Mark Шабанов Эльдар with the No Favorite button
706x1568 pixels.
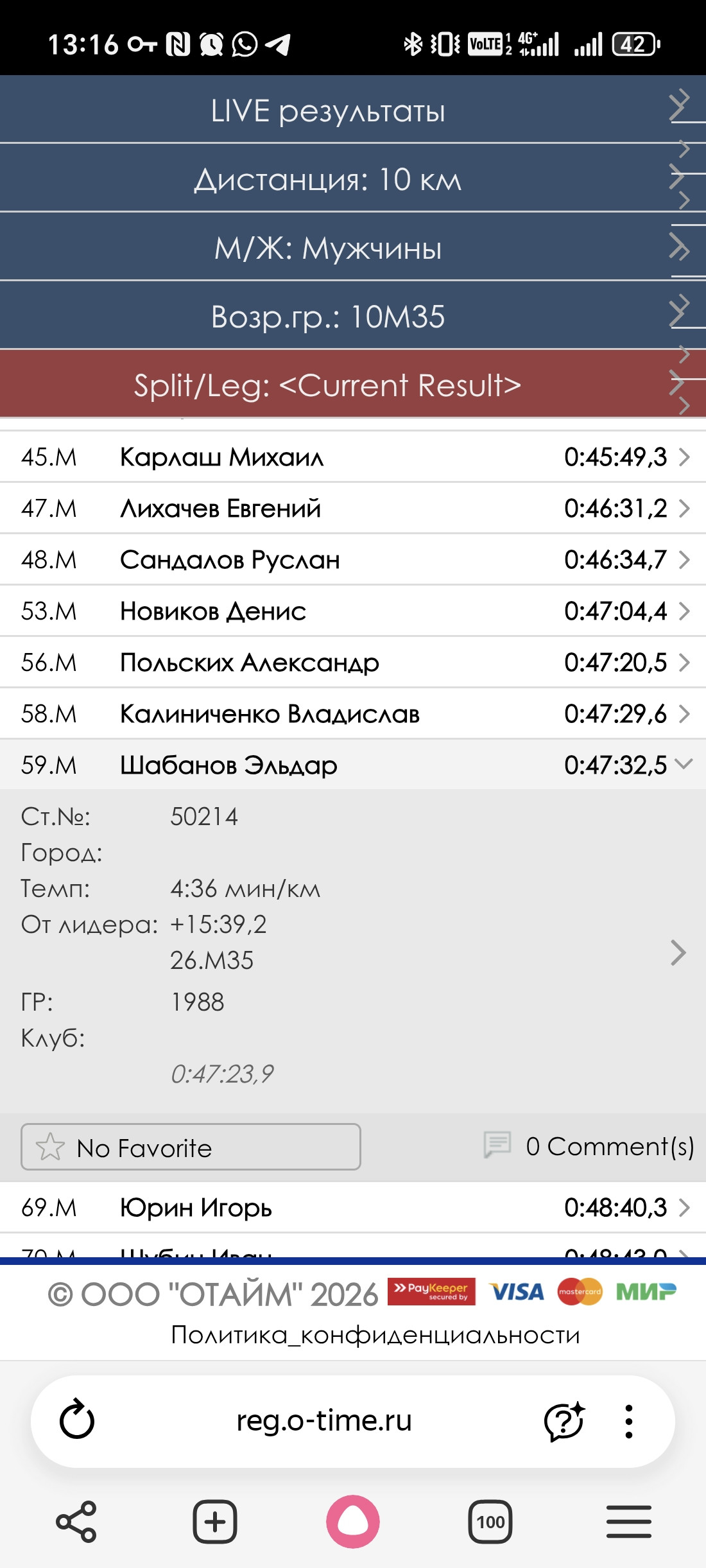click(191, 1147)
